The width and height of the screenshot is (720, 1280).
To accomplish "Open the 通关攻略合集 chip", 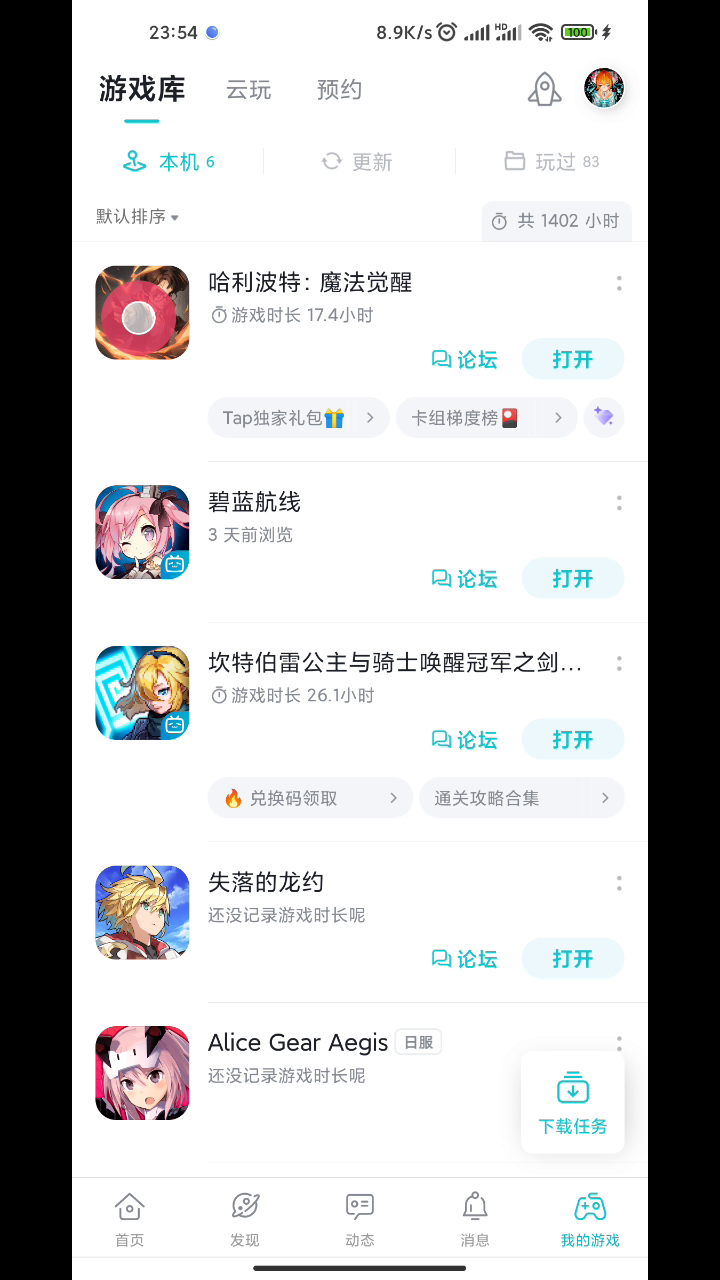I will tap(521, 798).
